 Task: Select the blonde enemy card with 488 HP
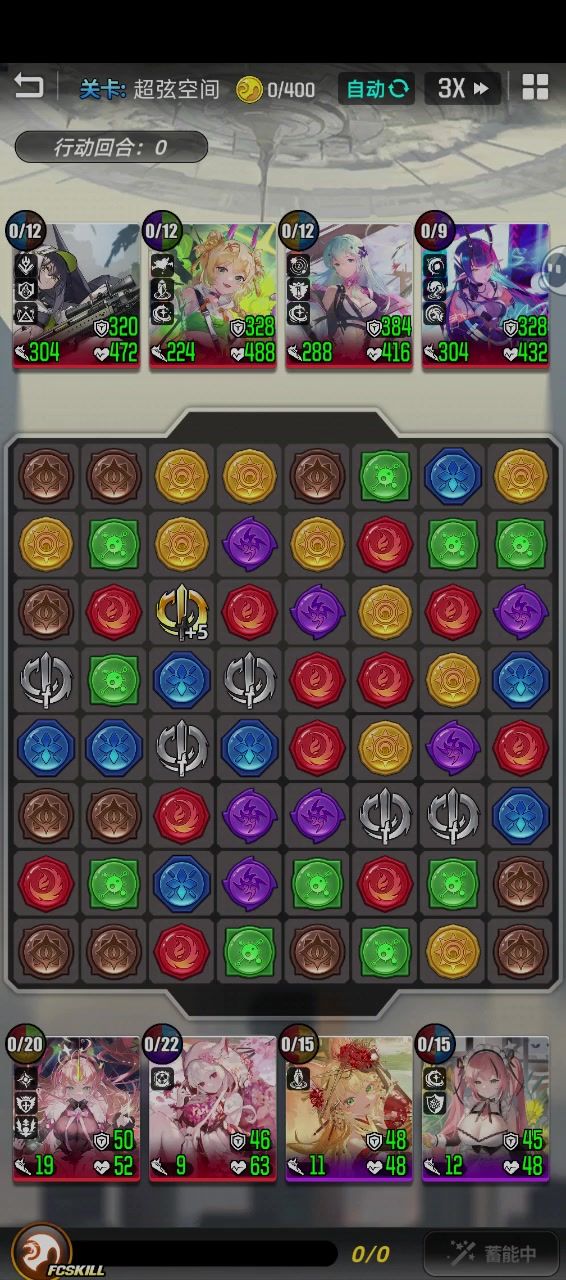[x=213, y=296]
